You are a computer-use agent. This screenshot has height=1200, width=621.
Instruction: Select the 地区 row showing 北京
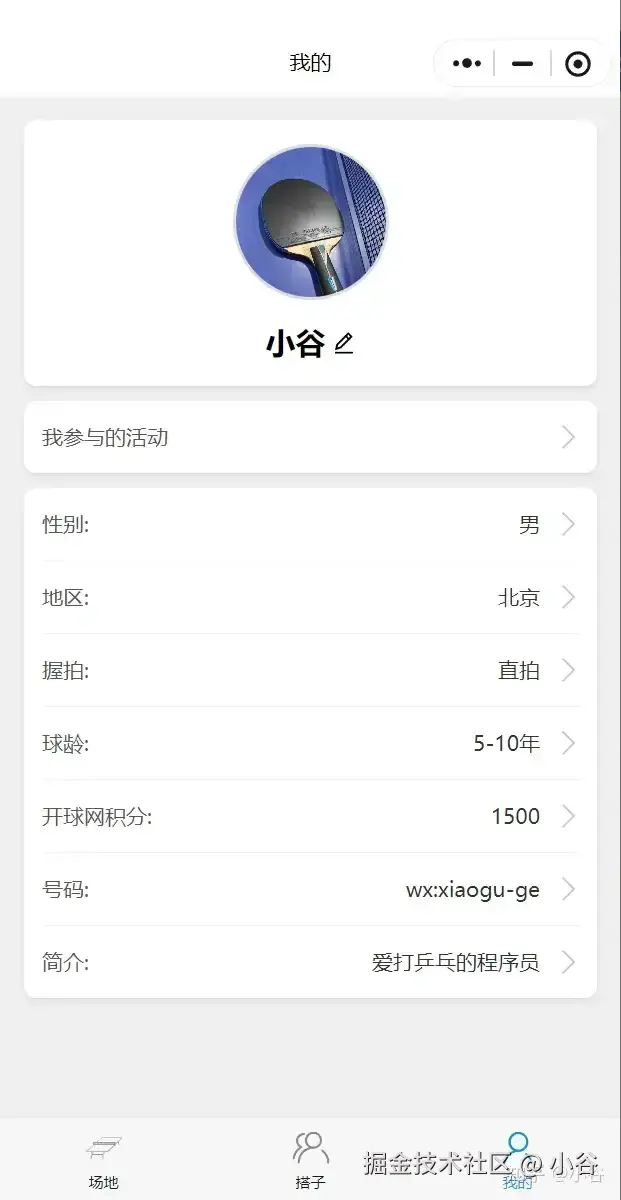coord(310,598)
